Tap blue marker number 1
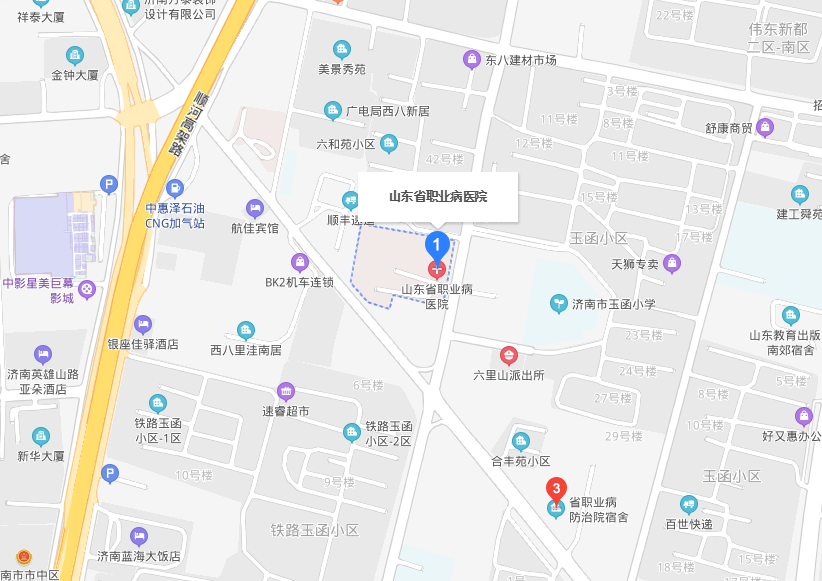 [x=436, y=243]
